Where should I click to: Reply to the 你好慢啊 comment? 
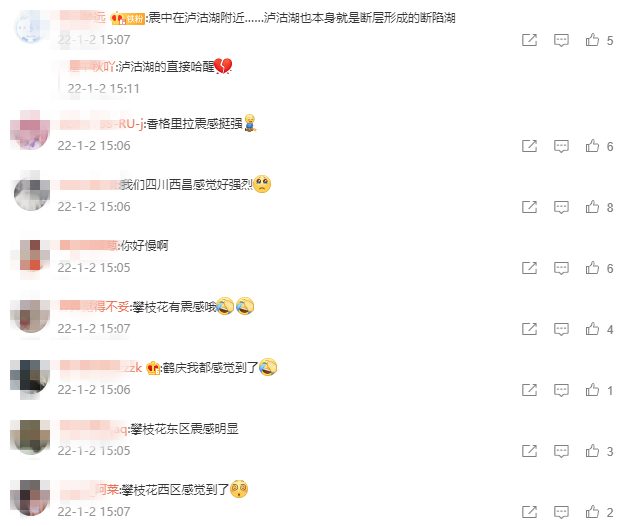(x=561, y=268)
